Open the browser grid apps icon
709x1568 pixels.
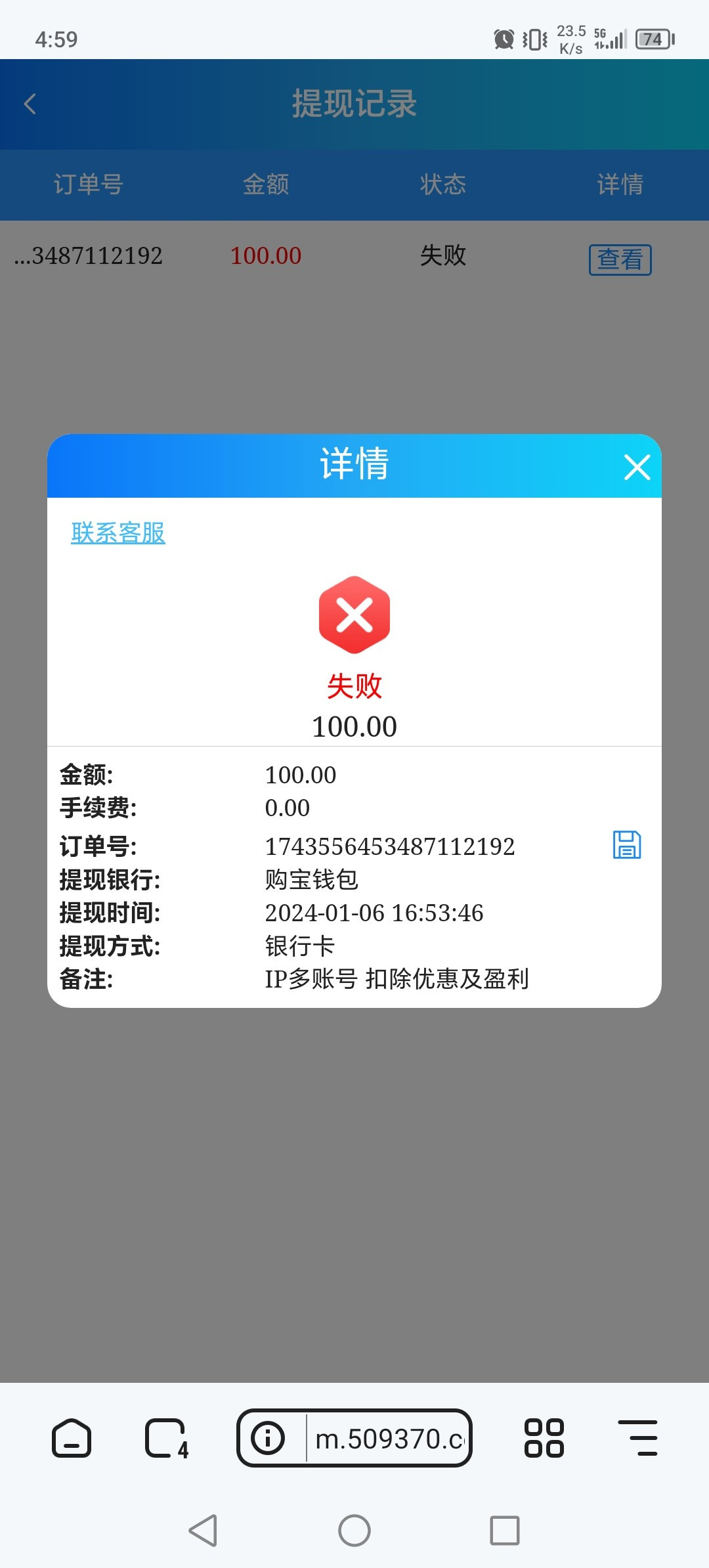544,1438
